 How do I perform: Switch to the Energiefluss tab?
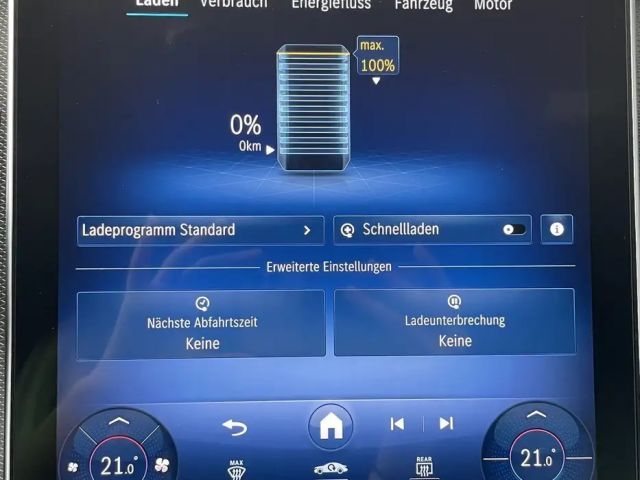[331, 4]
